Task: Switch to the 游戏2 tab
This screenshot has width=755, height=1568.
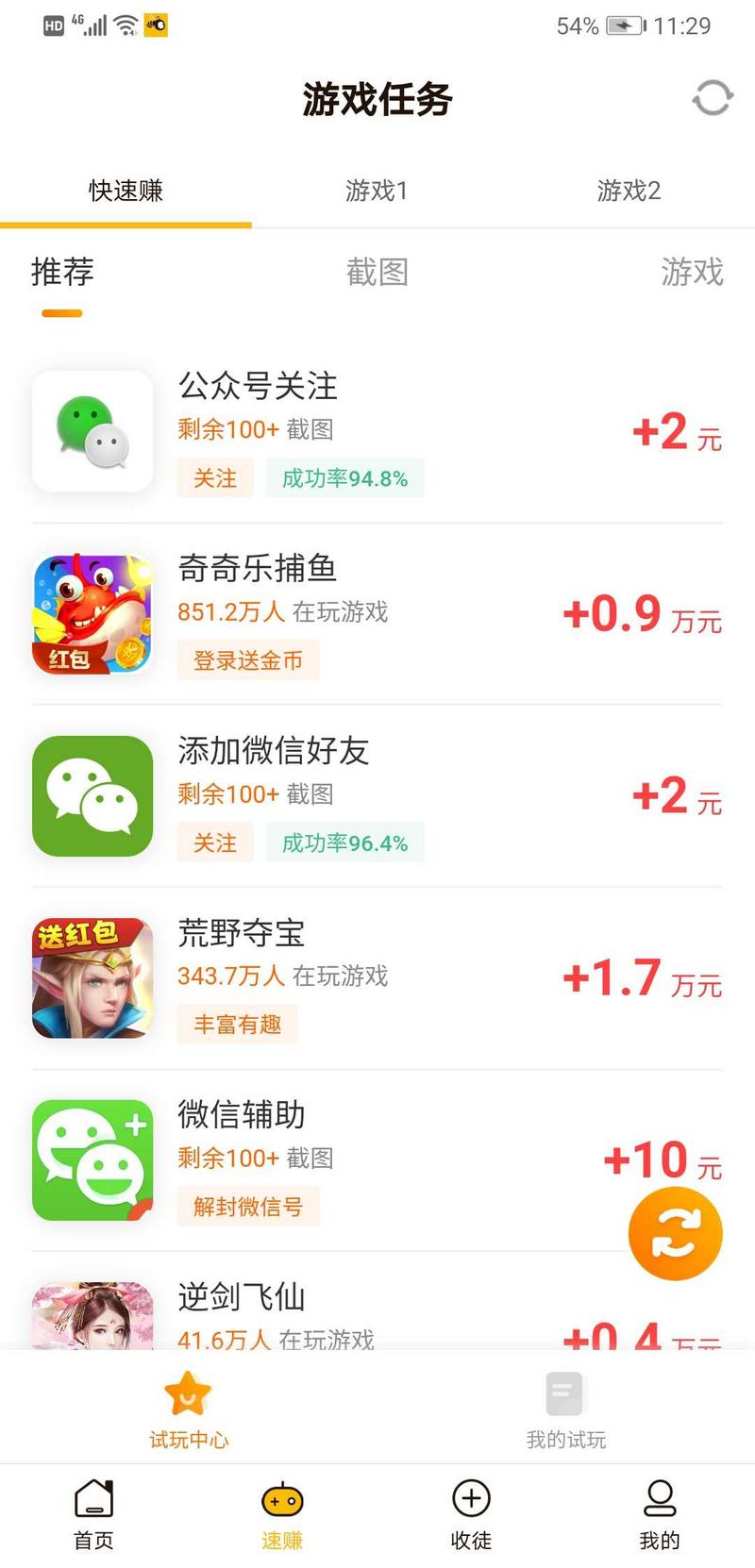Action: tap(629, 191)
